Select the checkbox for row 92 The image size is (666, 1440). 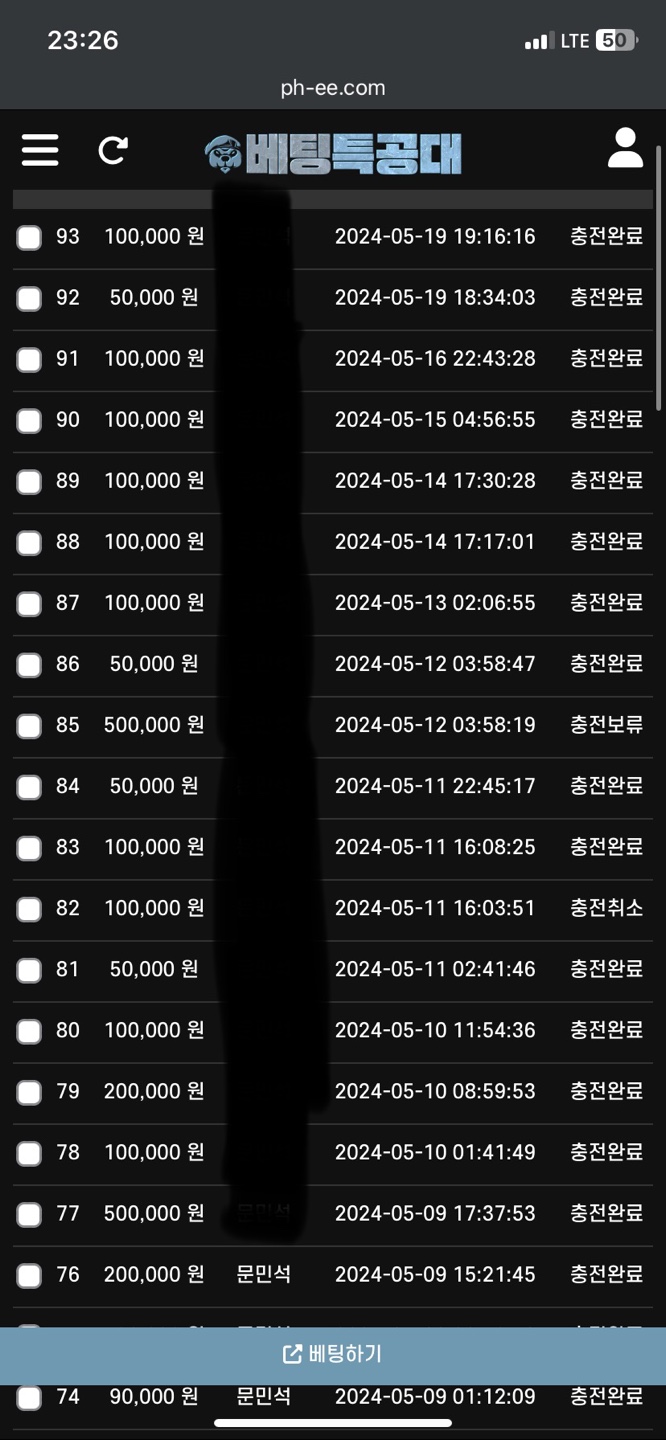29,298
